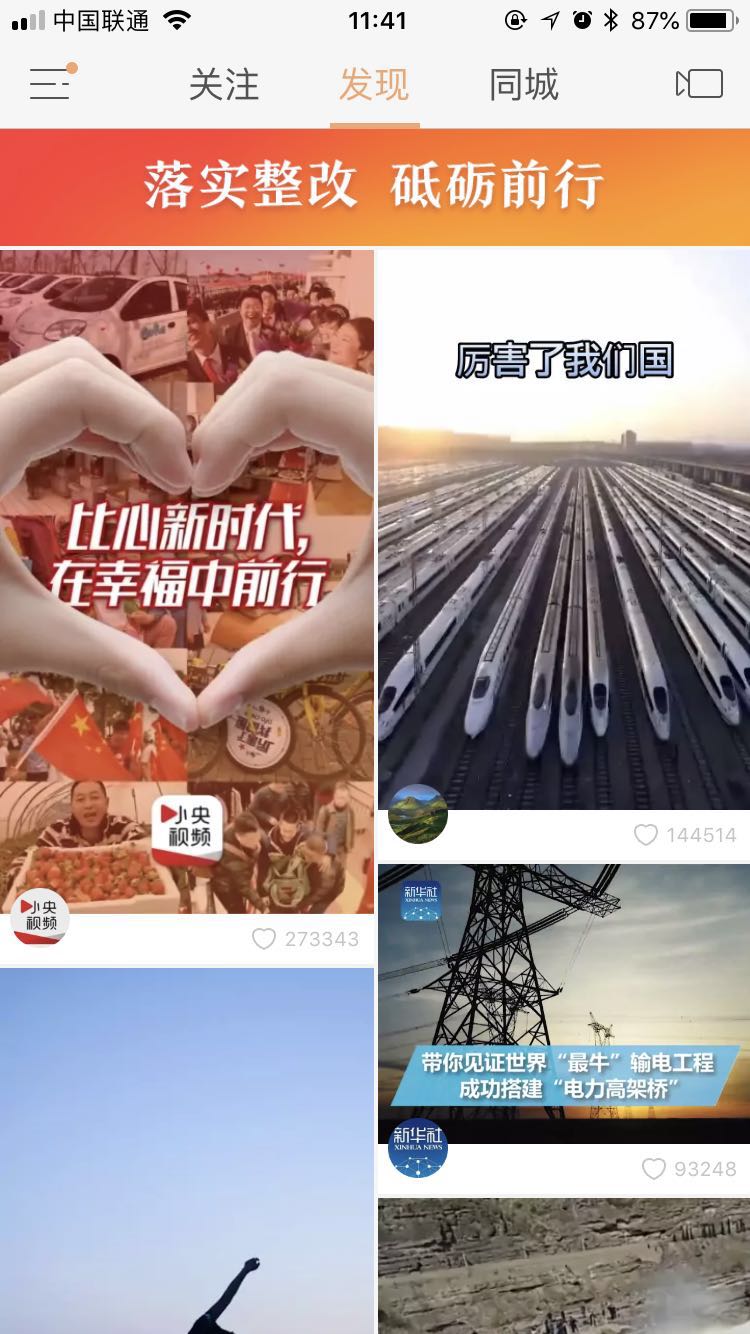Switch to the 关注 tab
The image size is (750, 1334).
224,85
